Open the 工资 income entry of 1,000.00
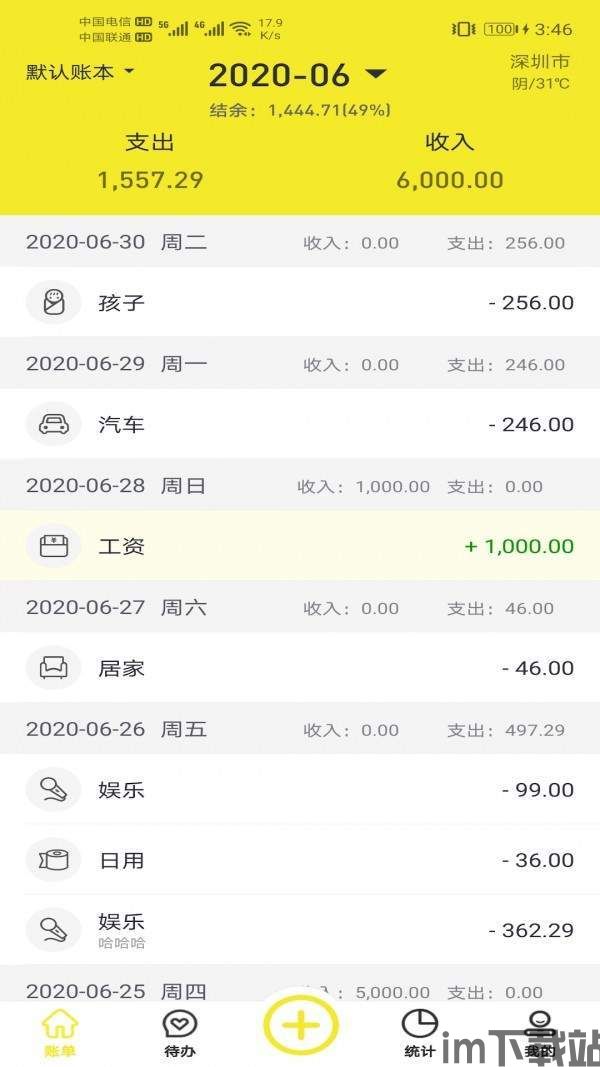This screenshot has height=1067, width=600. 300,546
